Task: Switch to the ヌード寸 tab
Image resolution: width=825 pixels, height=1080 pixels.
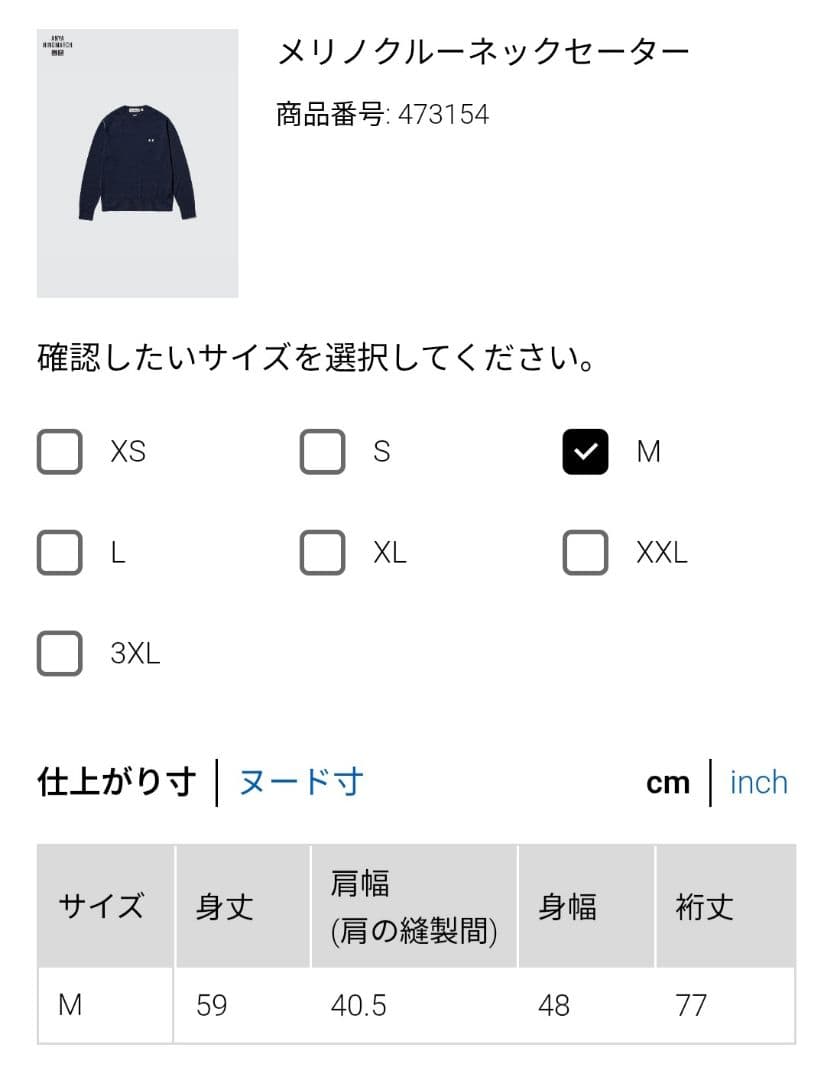Action: pyautogui.click(x=300, y=782)
